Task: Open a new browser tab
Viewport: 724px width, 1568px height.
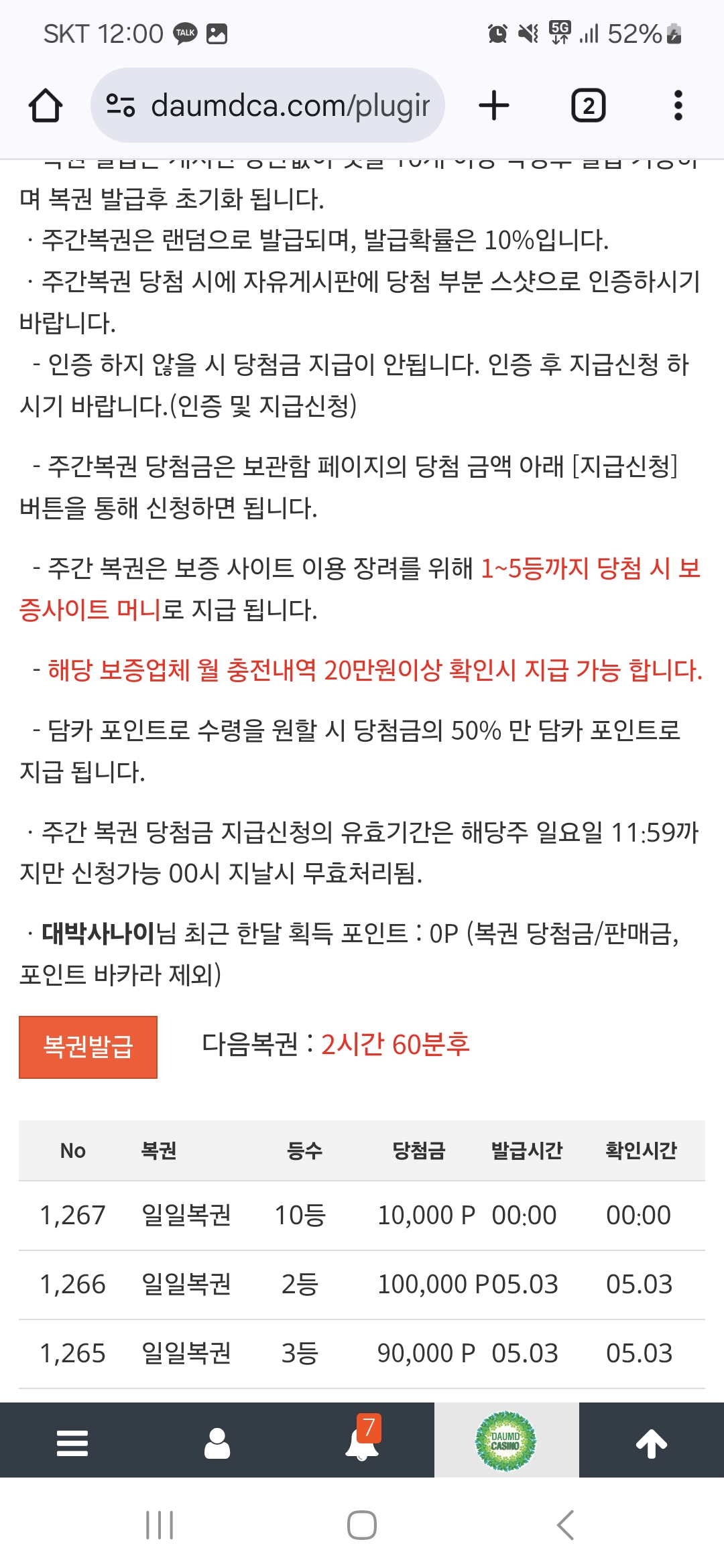Action: pyautogui.click(x=494, y=106)
